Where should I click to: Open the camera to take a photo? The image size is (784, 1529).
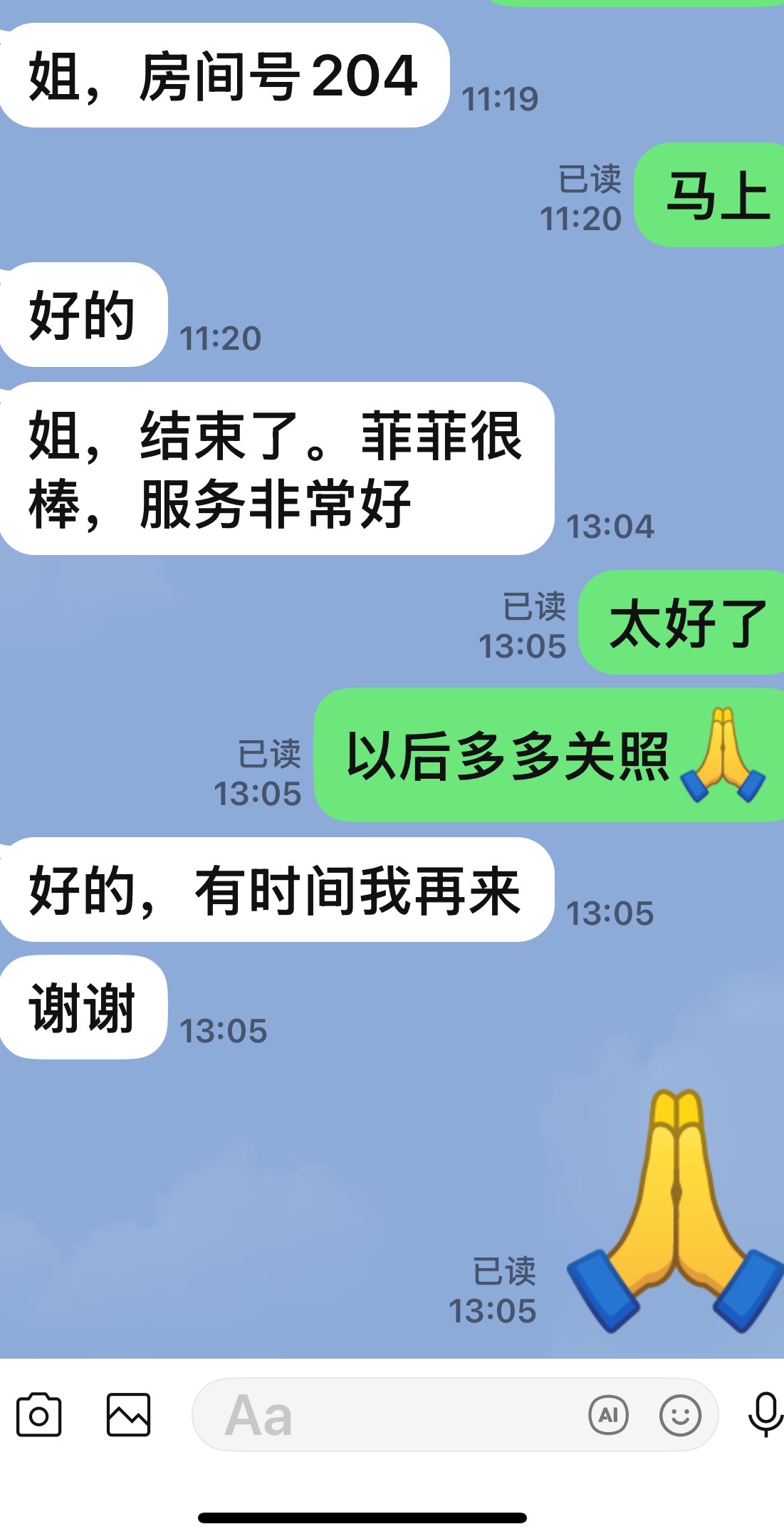(39, 1415)
